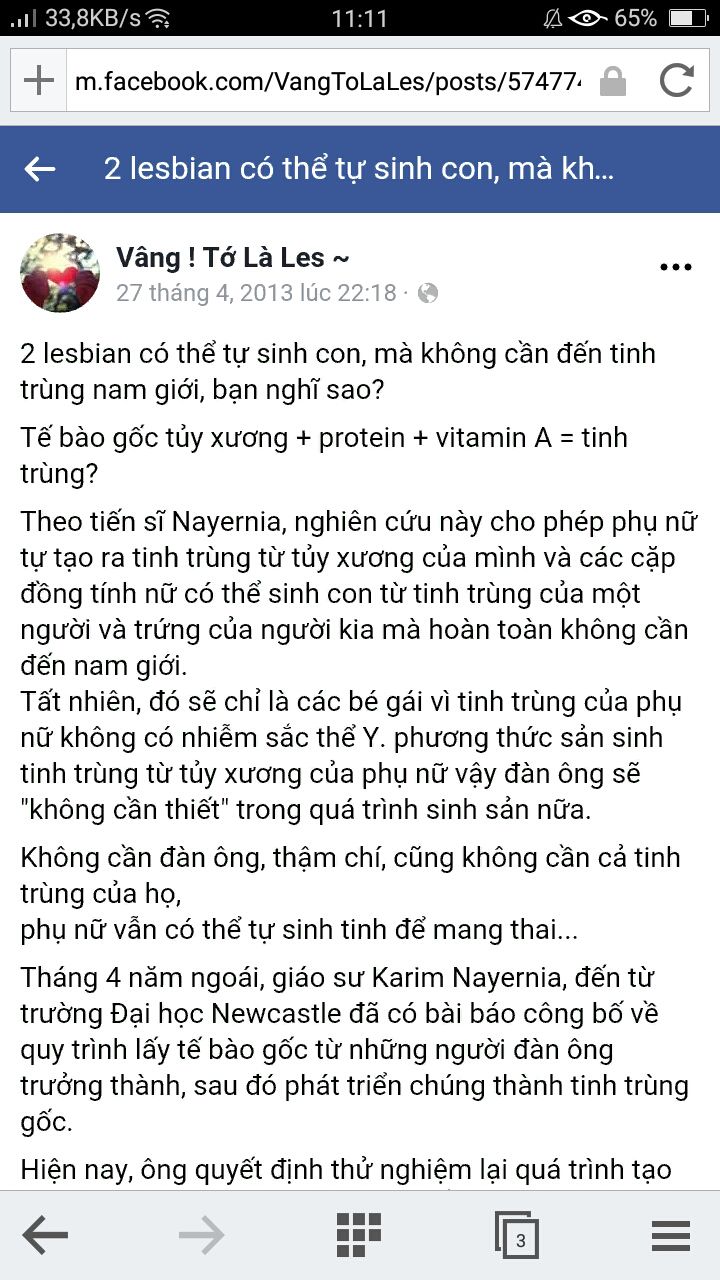
Task: Reload the current page
Action: [676, 81]
